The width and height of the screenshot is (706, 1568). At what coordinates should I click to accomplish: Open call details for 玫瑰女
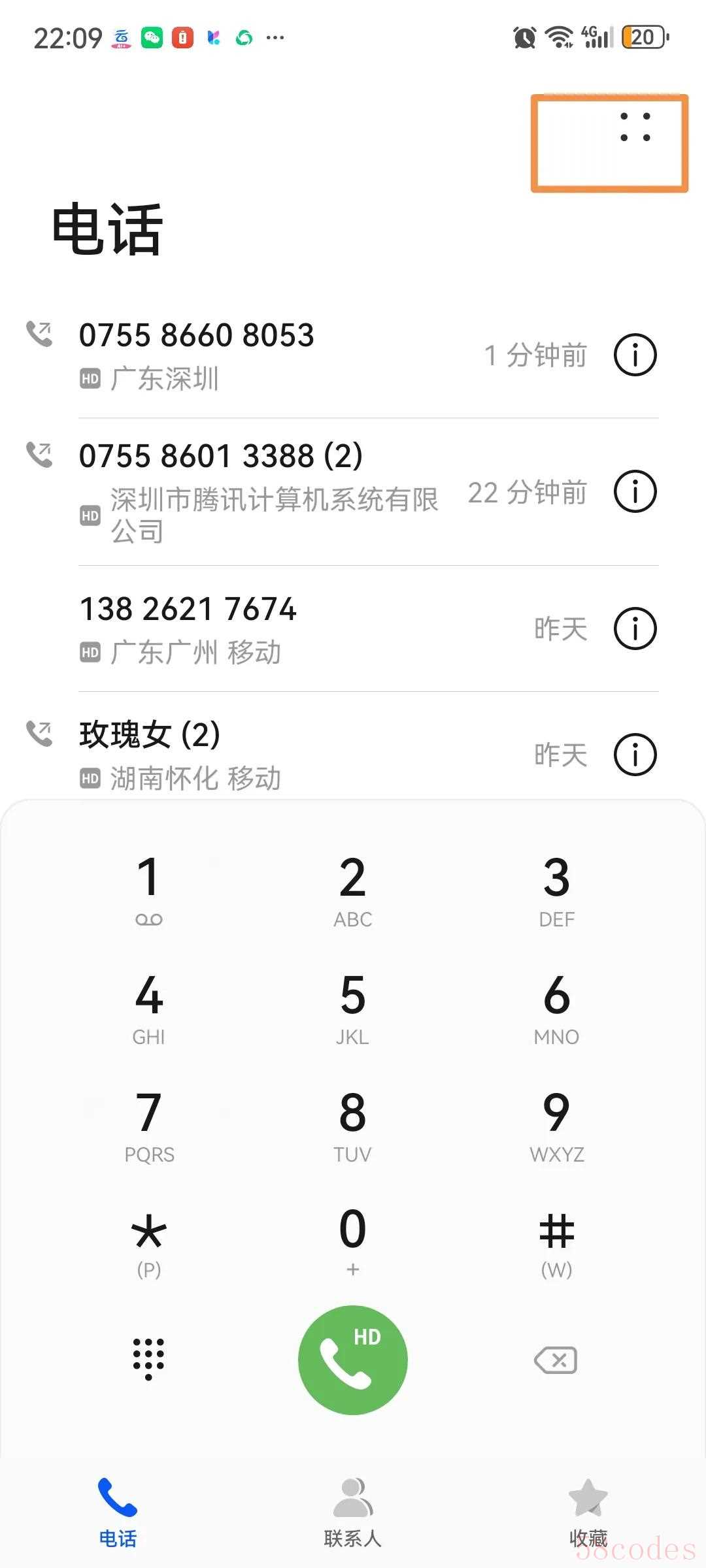tap(635, 755)
